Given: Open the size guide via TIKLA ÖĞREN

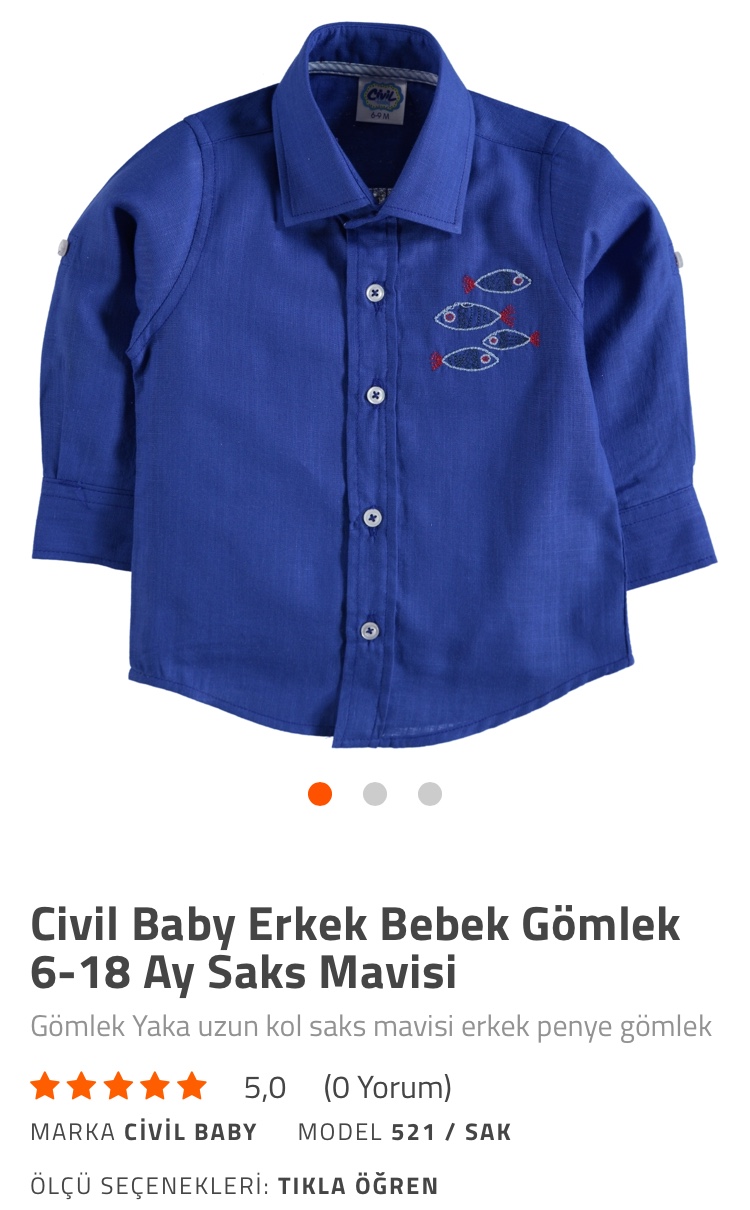Looking at the screenshot, I should (358, 1186).
